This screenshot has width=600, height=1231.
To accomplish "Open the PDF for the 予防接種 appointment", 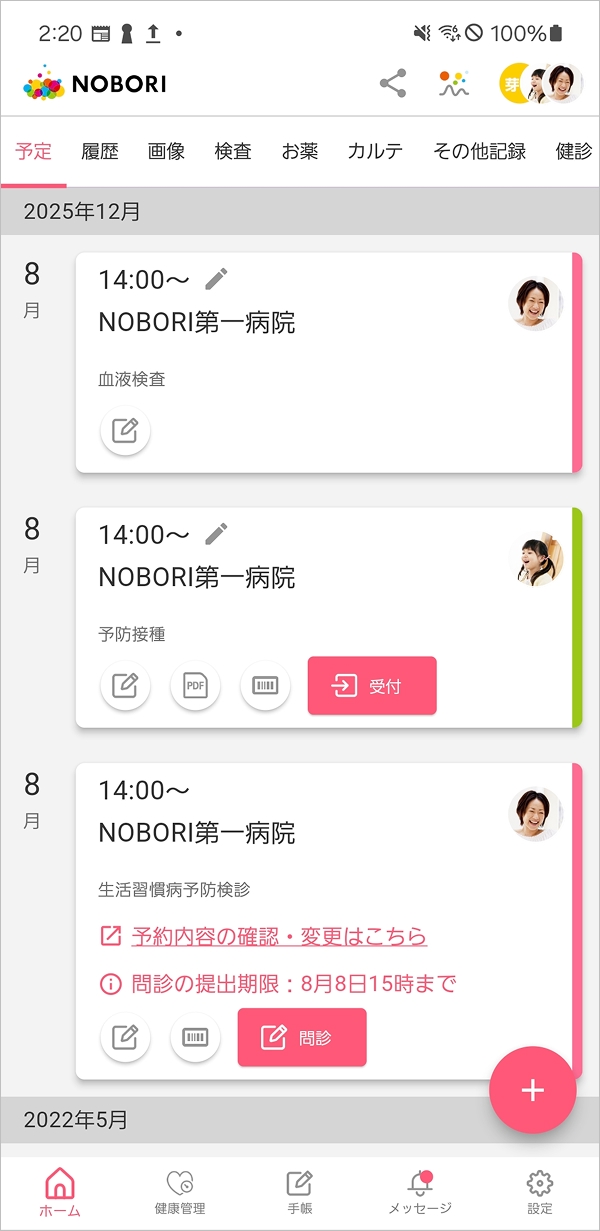I will (195, 686).
